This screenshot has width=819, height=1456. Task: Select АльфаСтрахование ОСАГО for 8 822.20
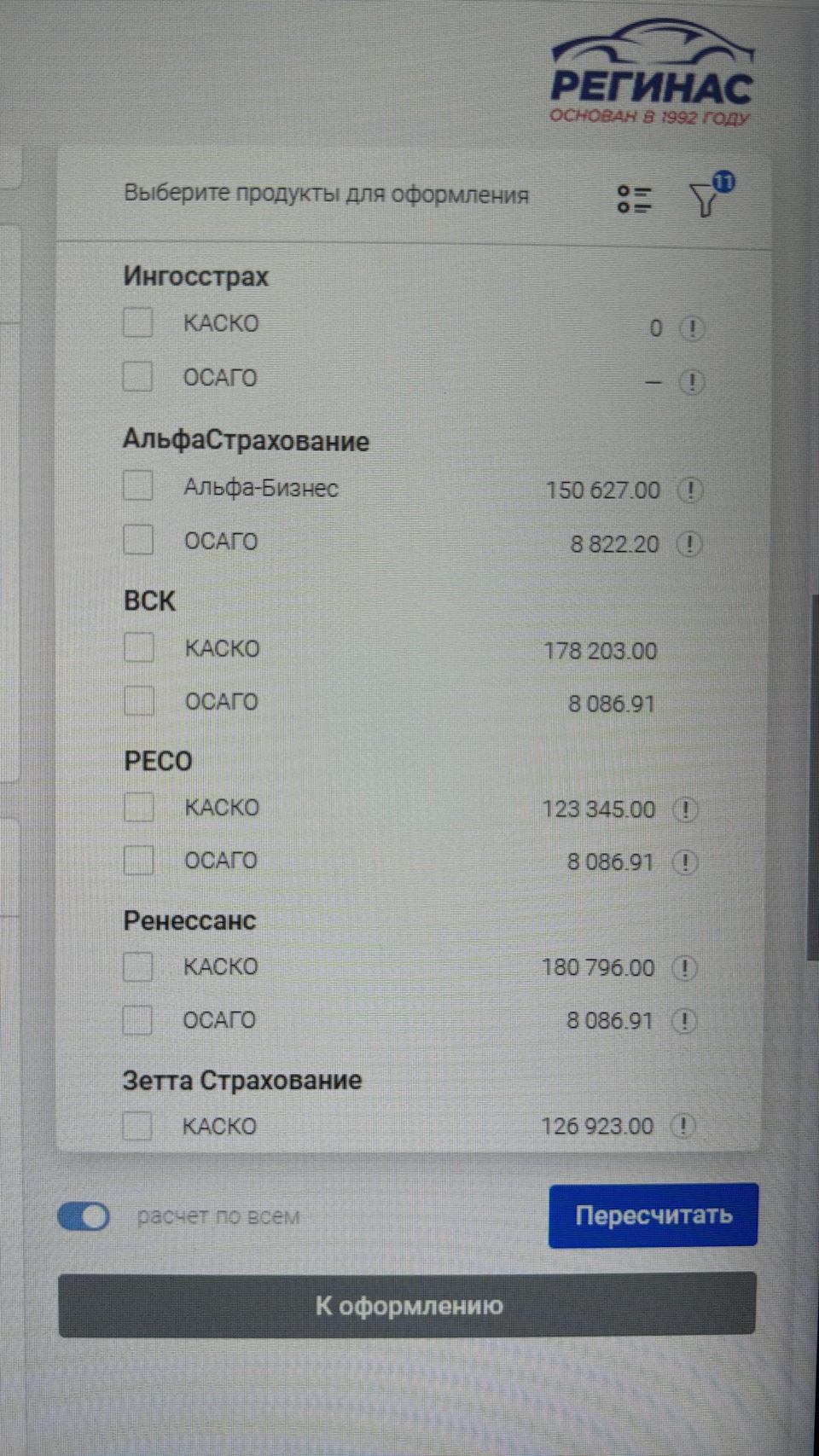tap(138, 540)
